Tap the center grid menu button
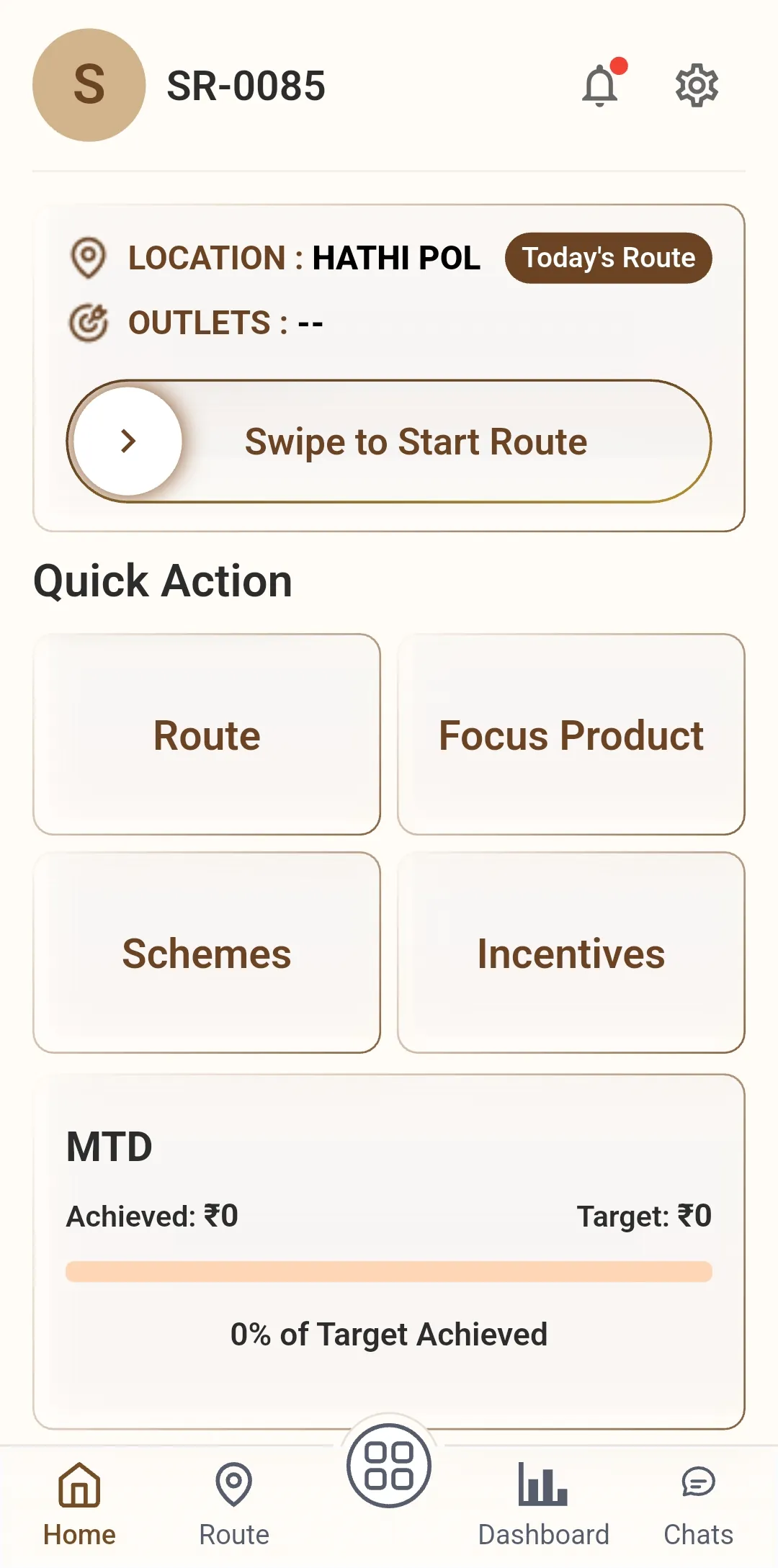 [x=389, y=1466]
